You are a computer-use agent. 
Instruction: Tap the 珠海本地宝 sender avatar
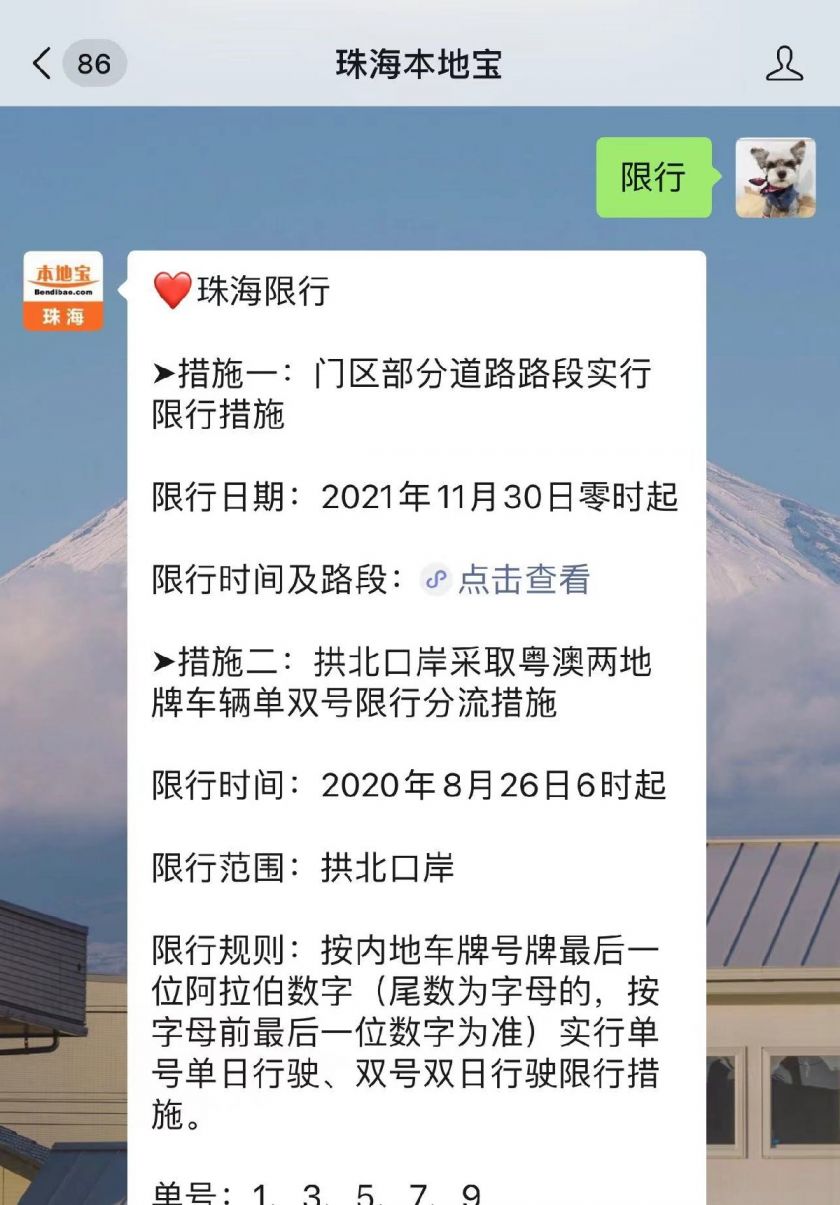(63, 291)
